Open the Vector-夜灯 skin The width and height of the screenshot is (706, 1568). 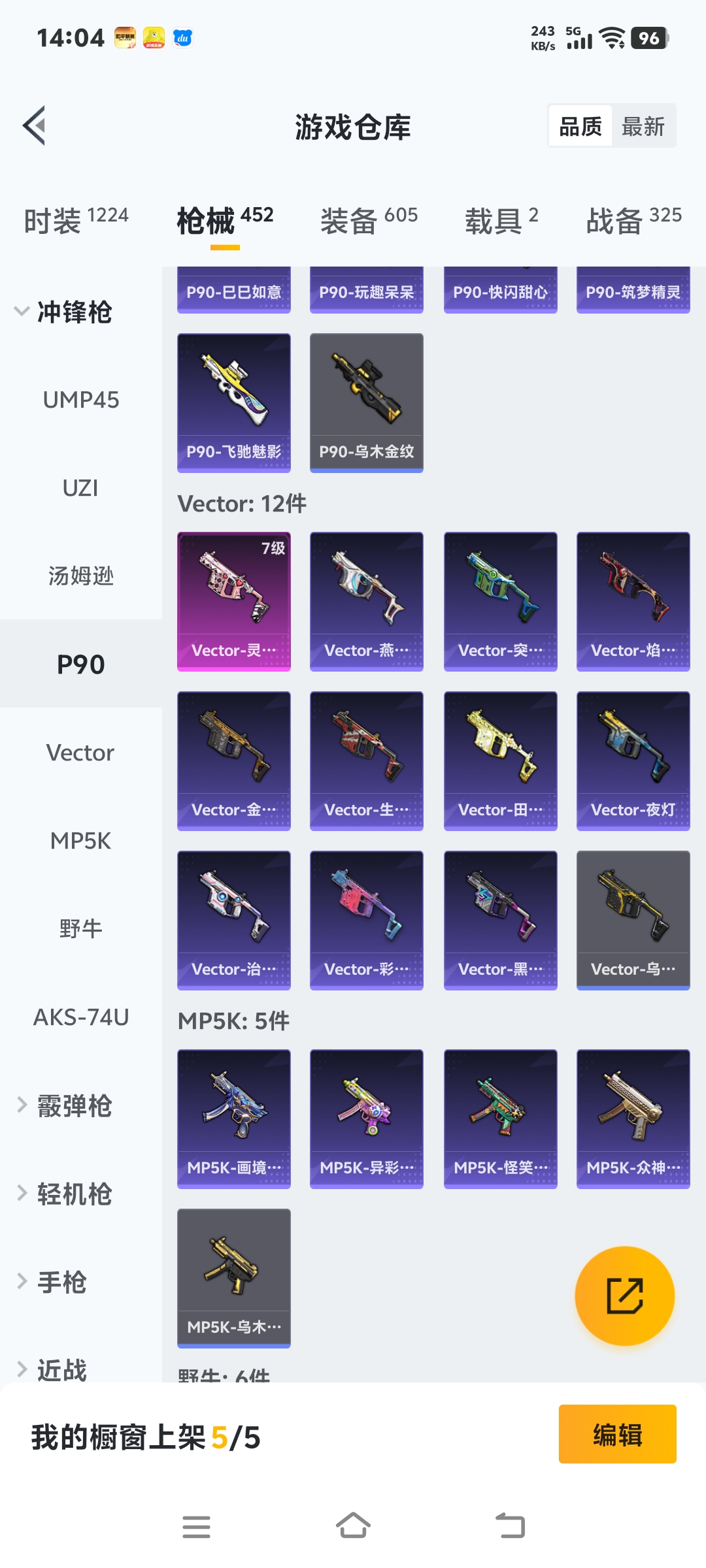[x=633, y=760]
